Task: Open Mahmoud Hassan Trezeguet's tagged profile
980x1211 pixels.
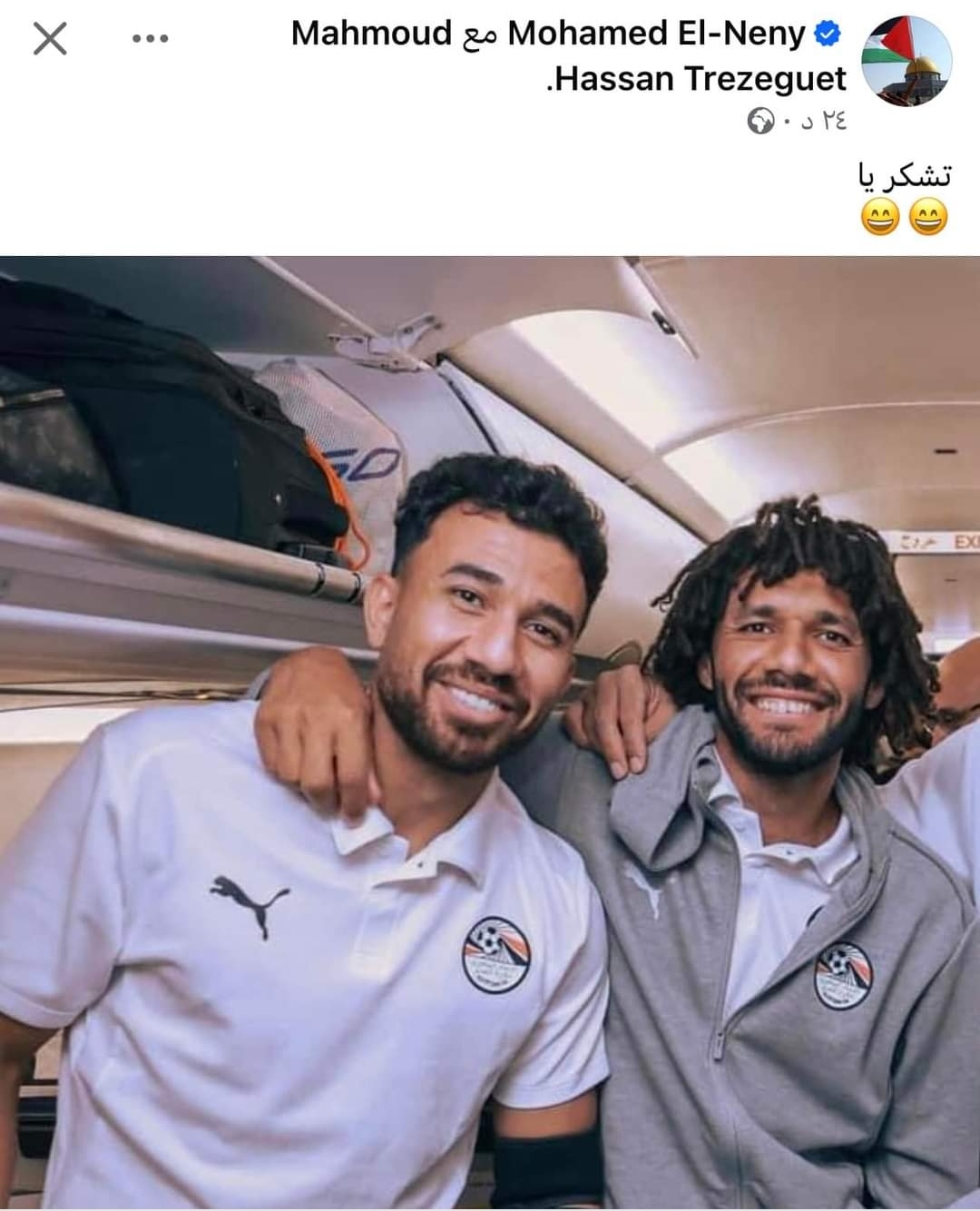Action: 699,79
